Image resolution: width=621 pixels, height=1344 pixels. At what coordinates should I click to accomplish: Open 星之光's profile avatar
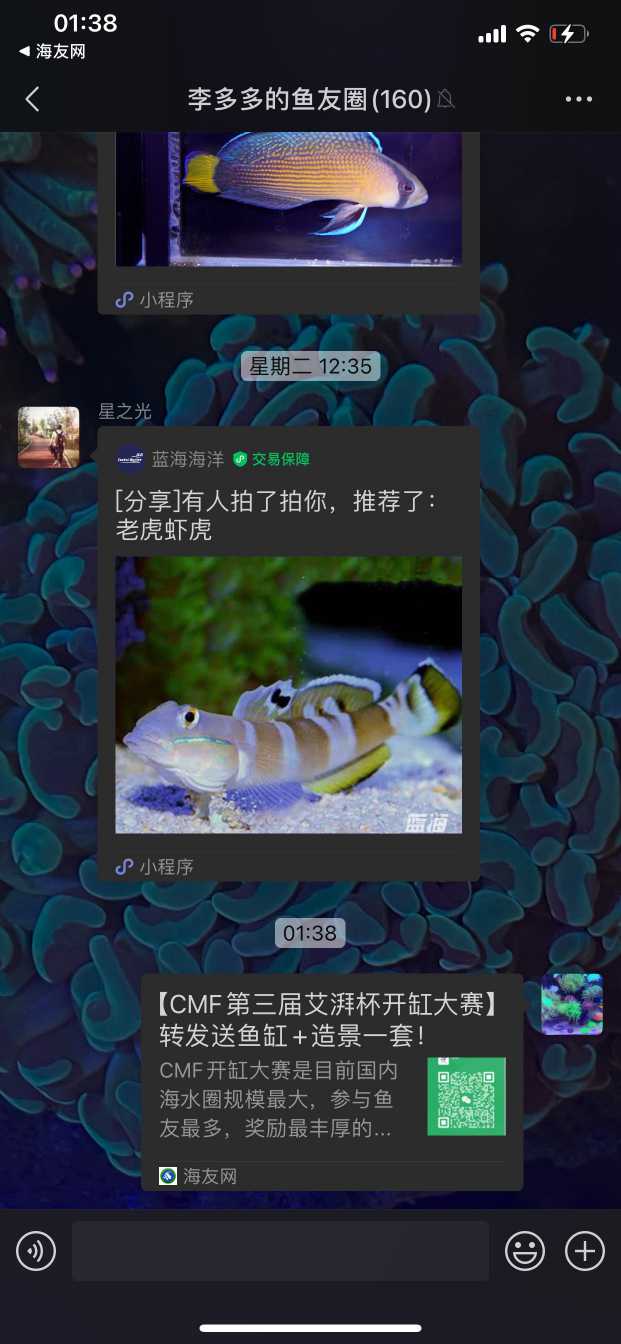48,437
